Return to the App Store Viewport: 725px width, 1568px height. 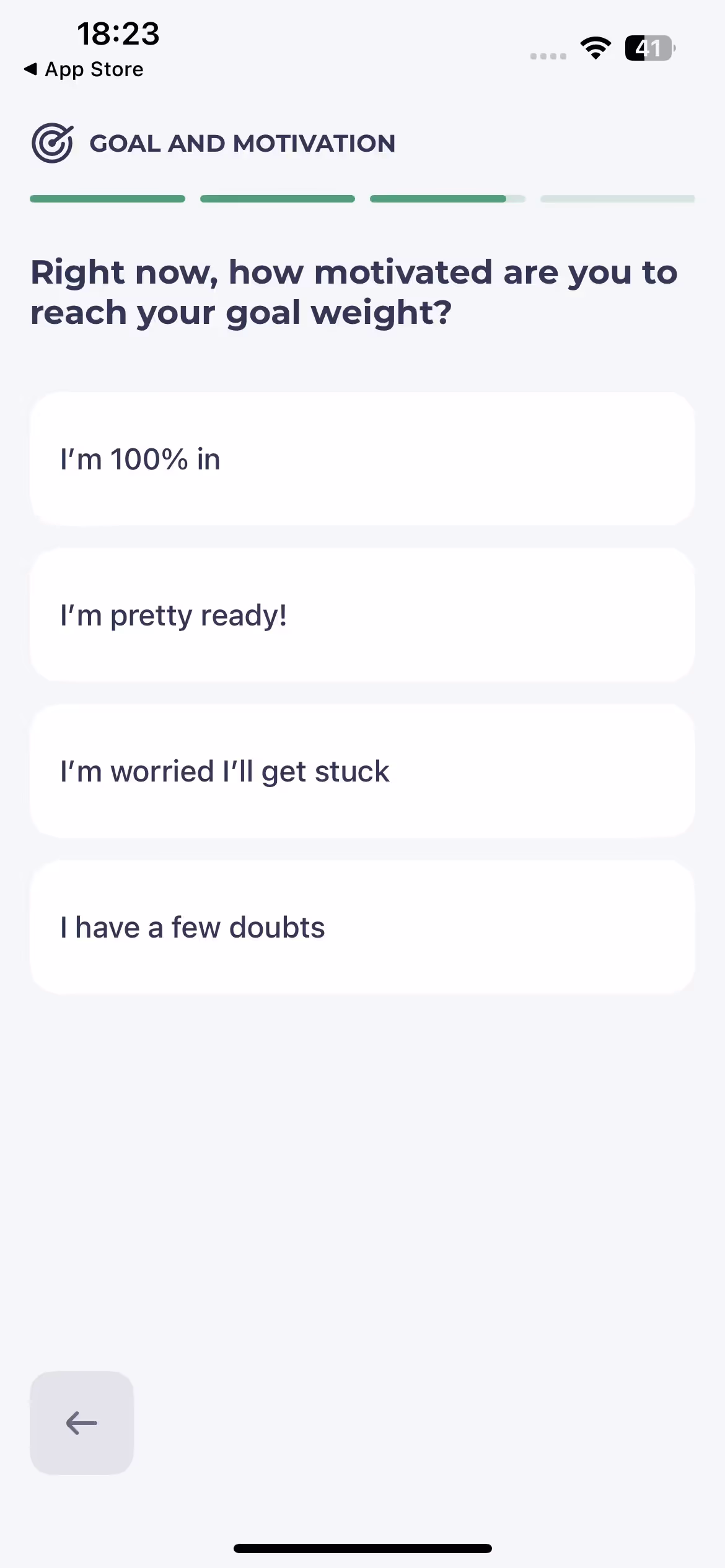84,69
